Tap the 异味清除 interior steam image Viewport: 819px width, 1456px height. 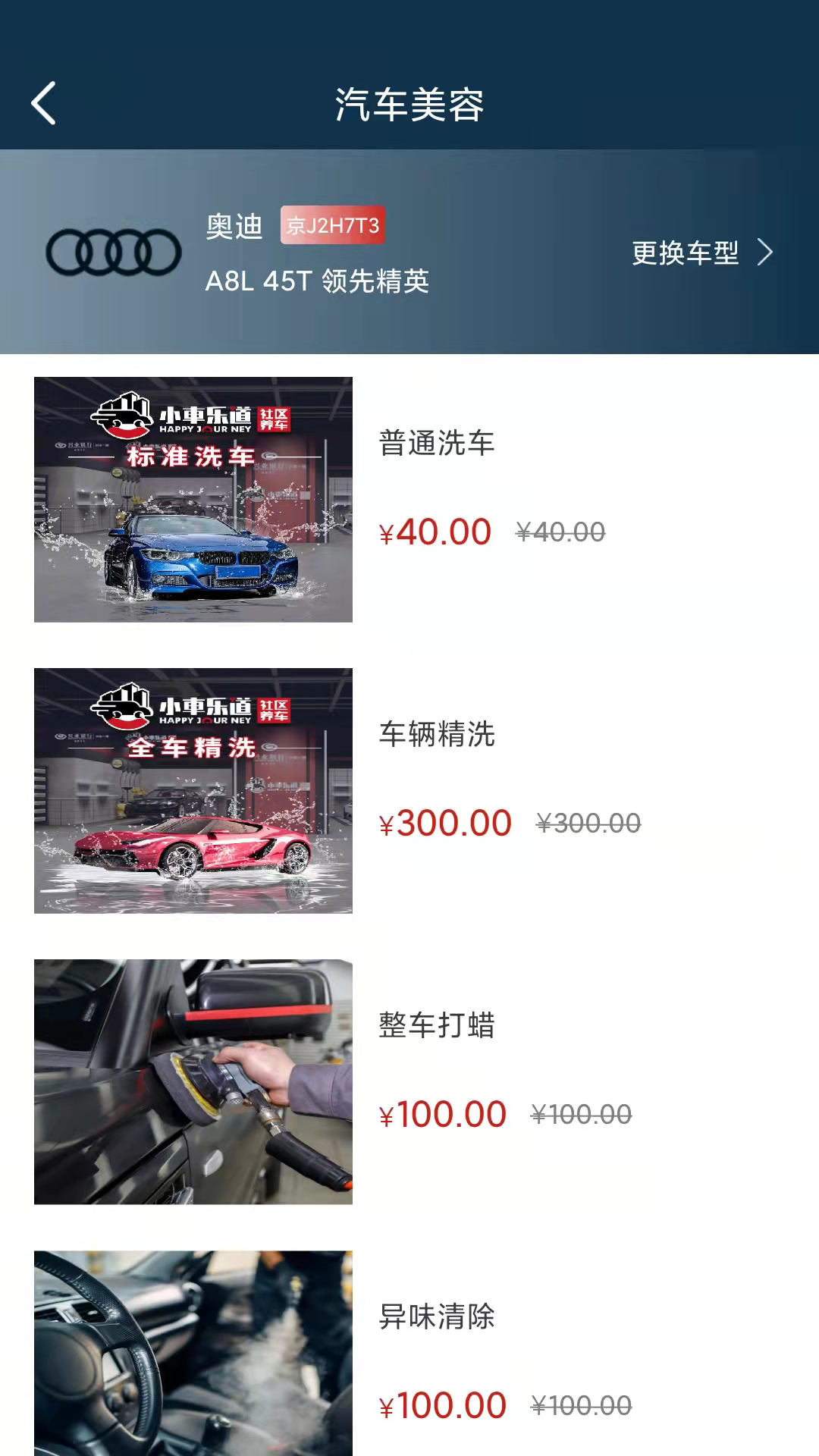coord(192,1357)
